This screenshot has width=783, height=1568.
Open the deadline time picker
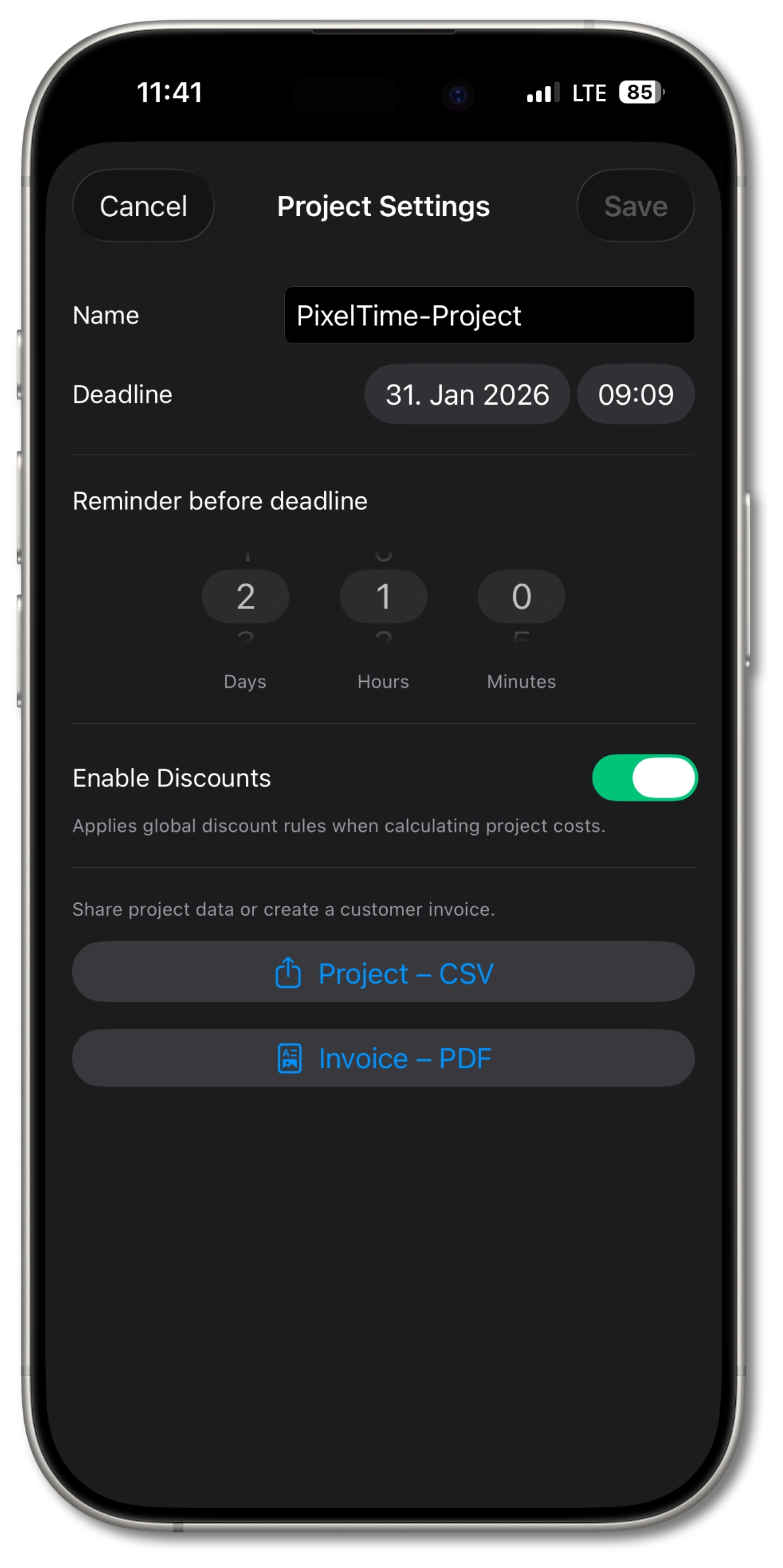click(635, 394)
